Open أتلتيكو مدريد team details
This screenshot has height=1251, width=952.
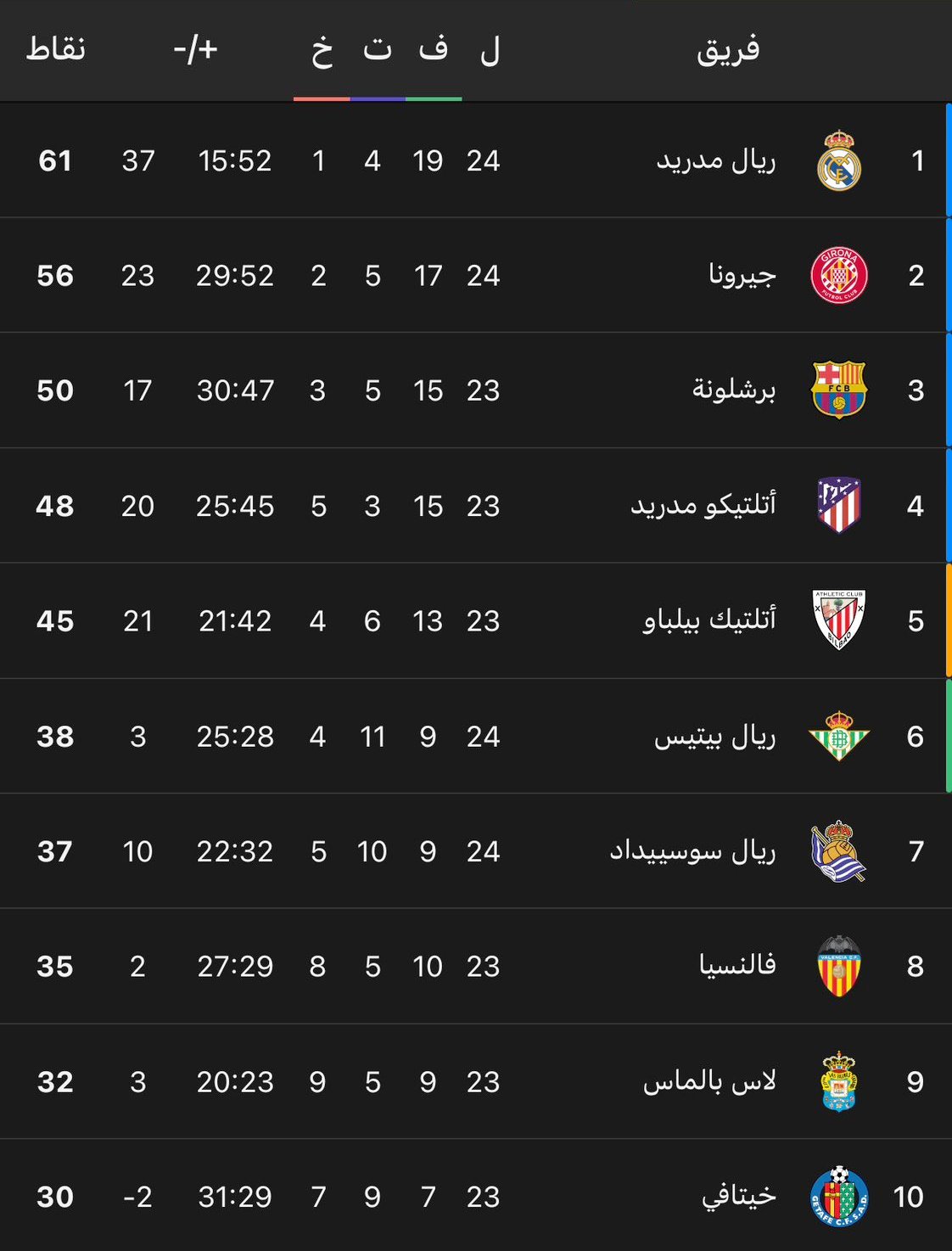coord(703,506)
